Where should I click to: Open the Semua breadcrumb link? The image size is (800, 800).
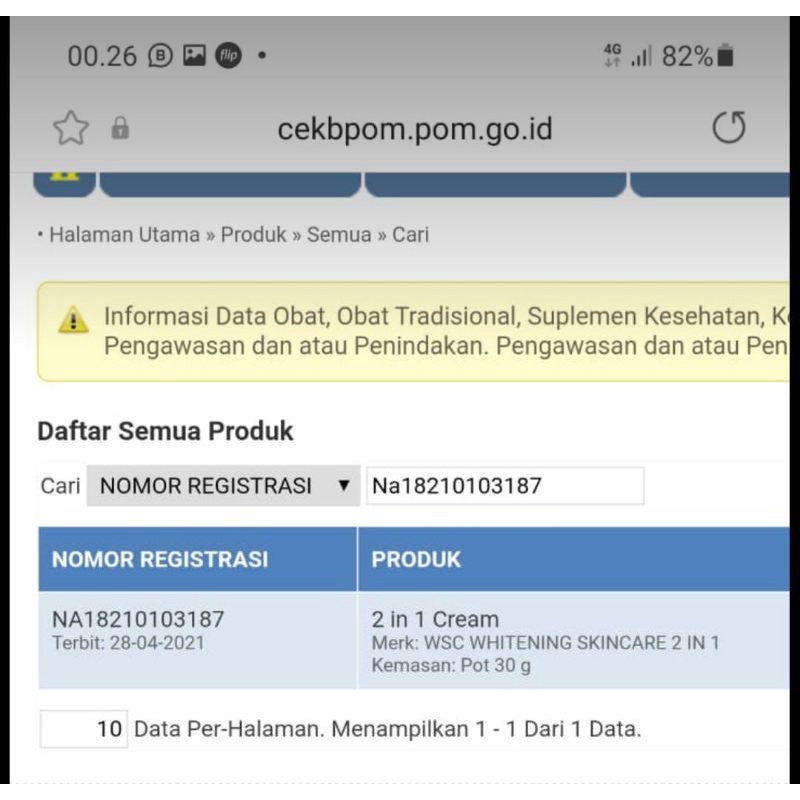pyautogui.click(x=338, y=235)
